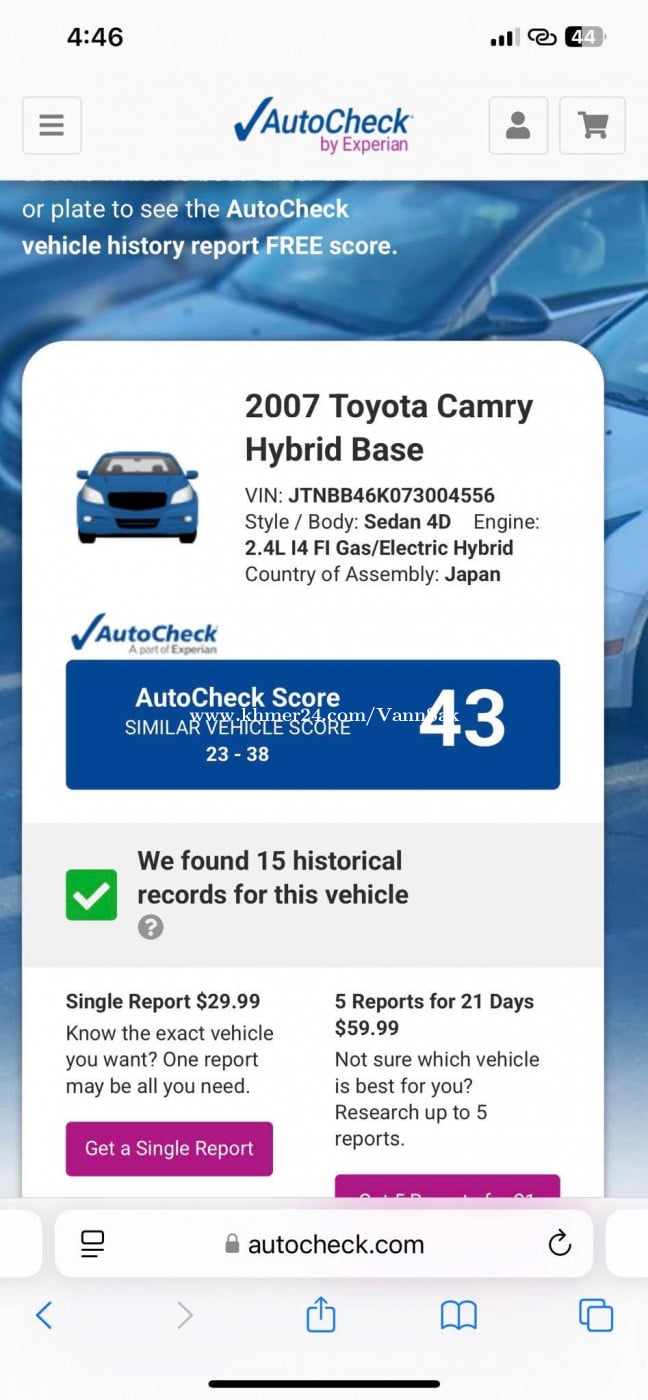Screen dimensions: 648x1400
Task: Open Safari bookmarks
Action: click(x=458, y=1315)
